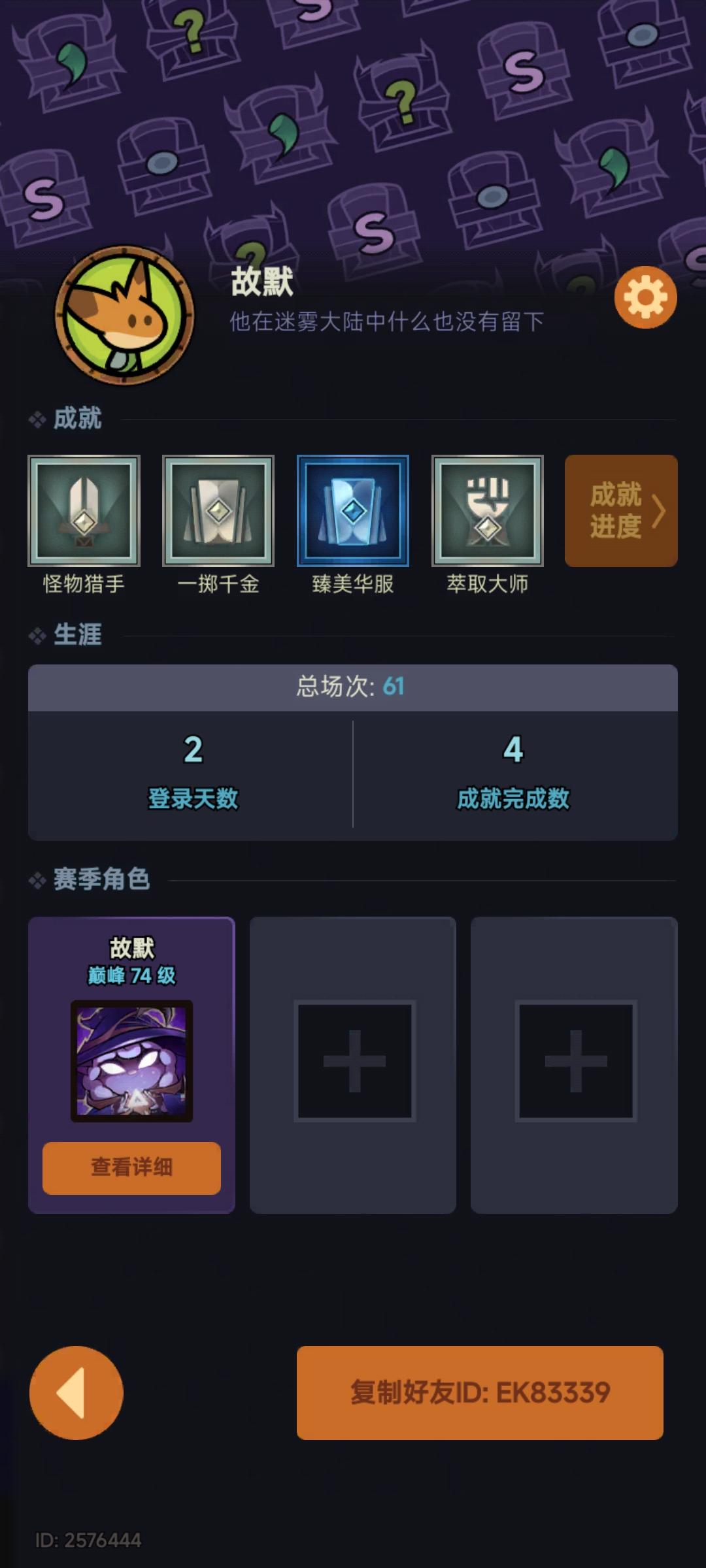Image resolution: width=706 pixels, height=1568 pixels.
Task: Click the 总场次 61 stat bar
Action: tap(353, 686)
